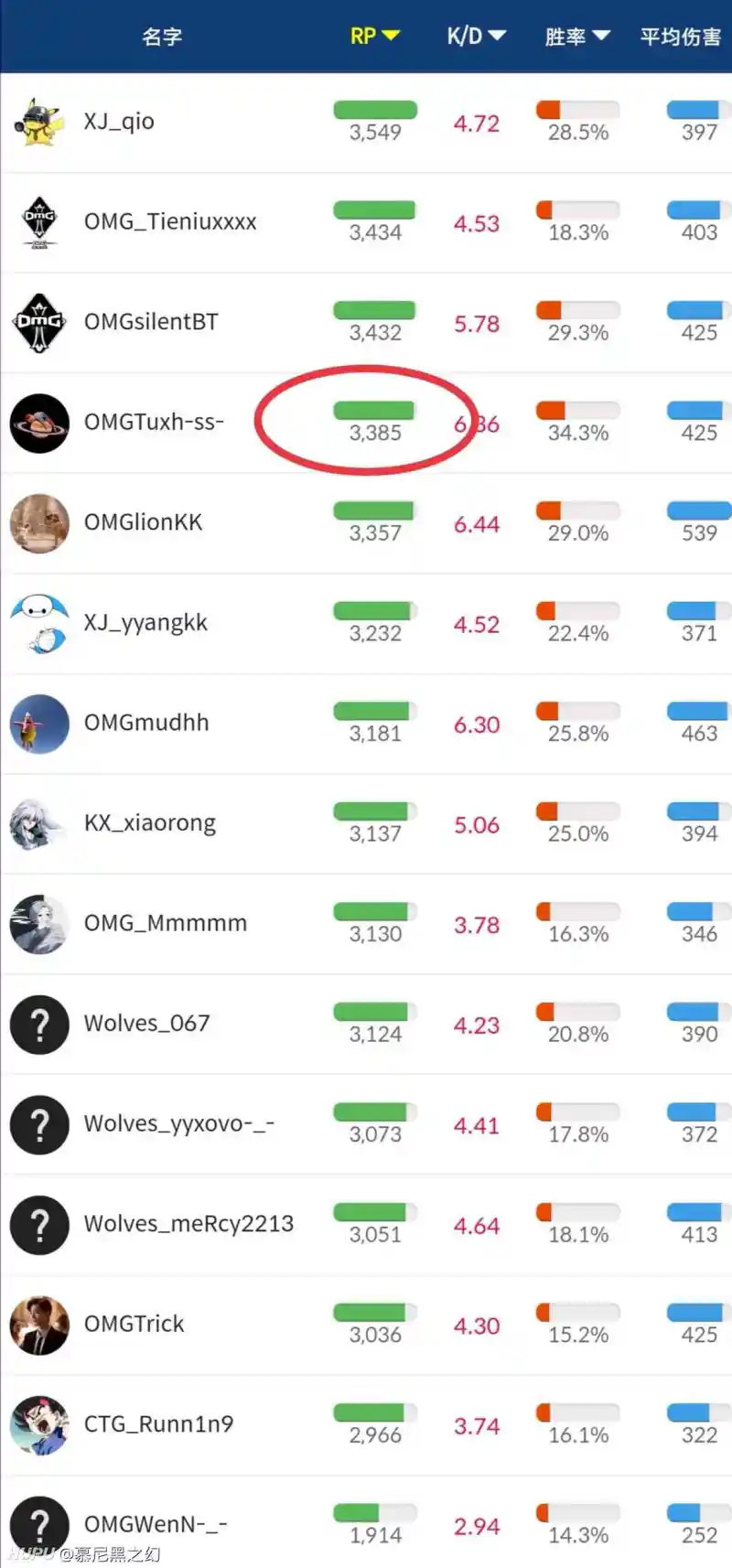Open KX_xiaorong's row
The height and width of the screenshot is (1568, 732).
pyautogui.click(x=150, y=823)
